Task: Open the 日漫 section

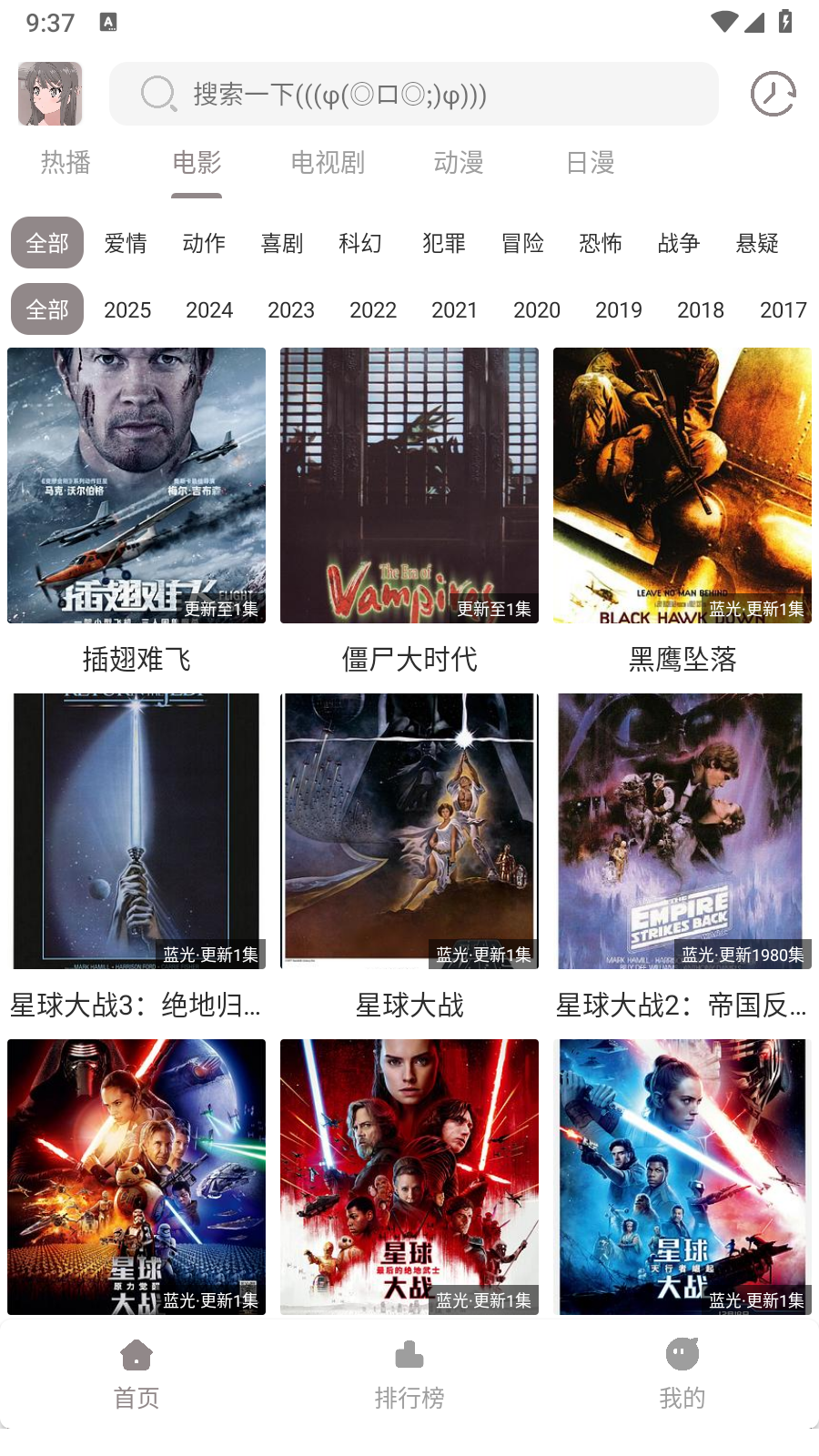Action: click(x=591, y=162)
